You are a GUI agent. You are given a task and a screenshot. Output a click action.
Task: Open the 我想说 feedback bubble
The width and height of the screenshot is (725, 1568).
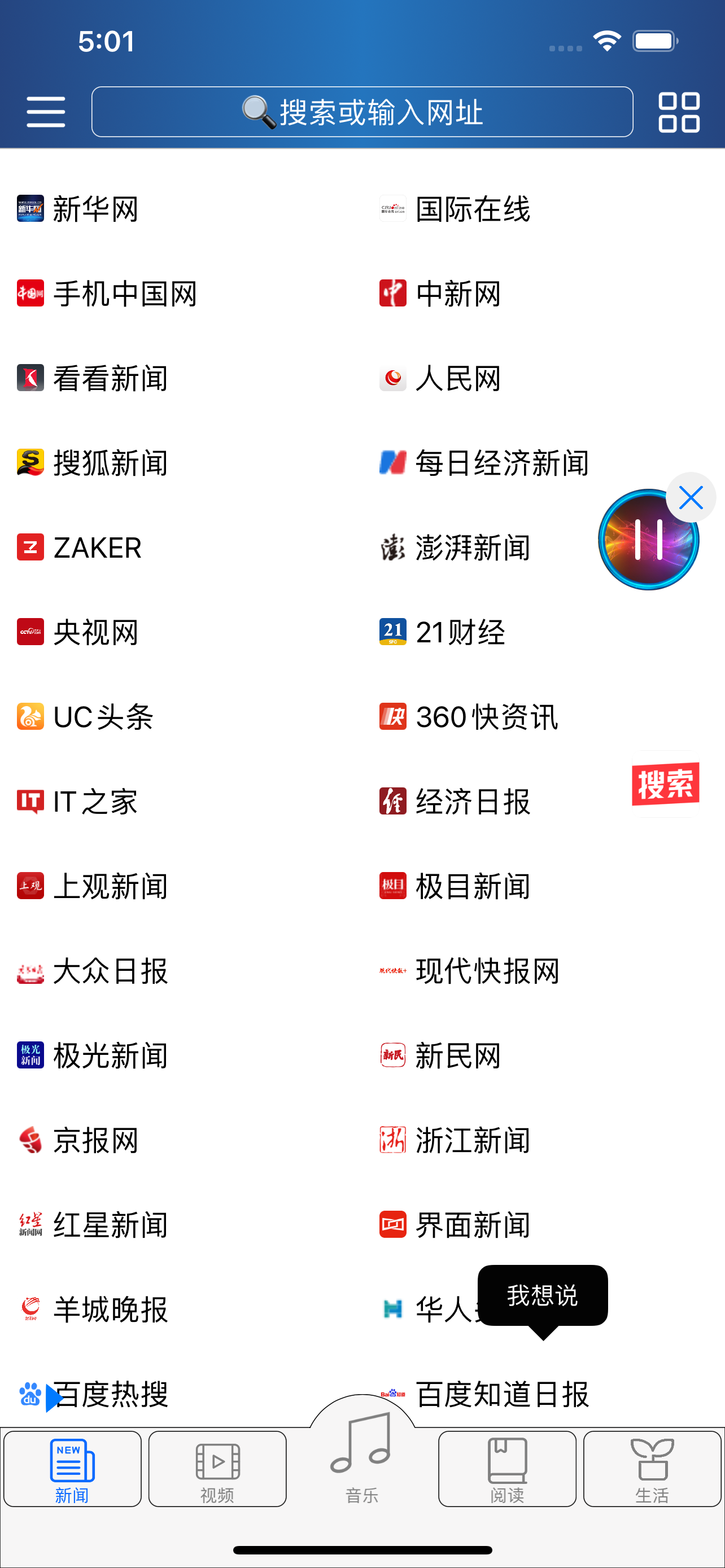(x=543, y=1296)
